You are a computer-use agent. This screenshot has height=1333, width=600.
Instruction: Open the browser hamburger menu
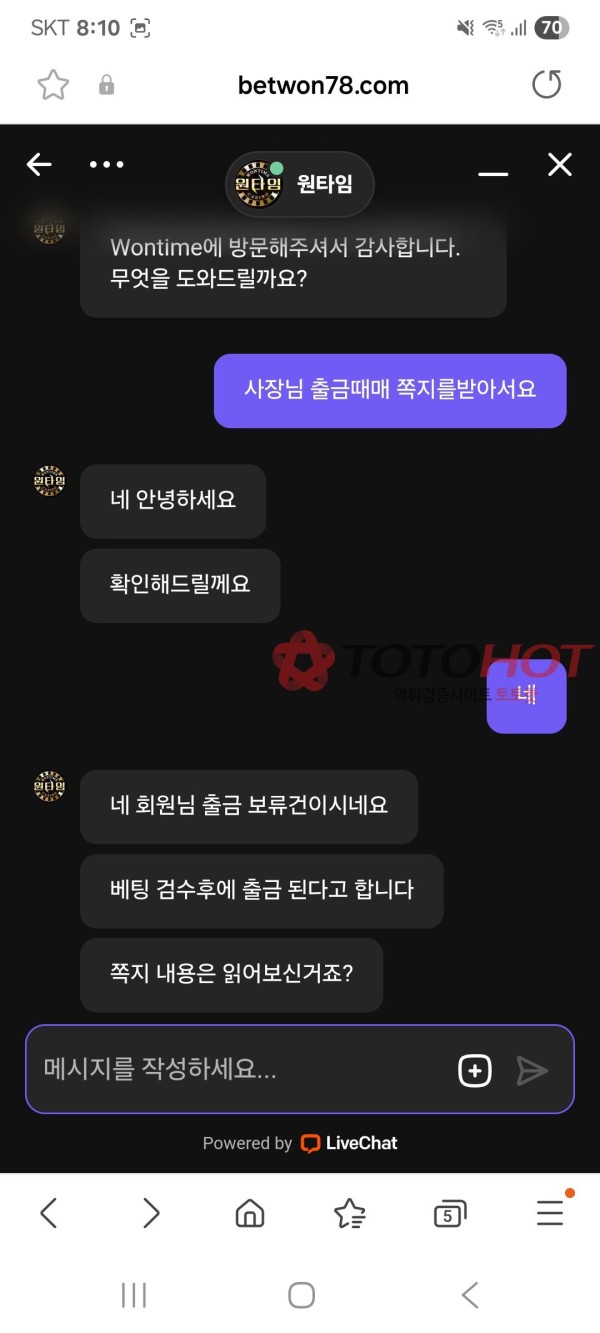[550, 1213]
